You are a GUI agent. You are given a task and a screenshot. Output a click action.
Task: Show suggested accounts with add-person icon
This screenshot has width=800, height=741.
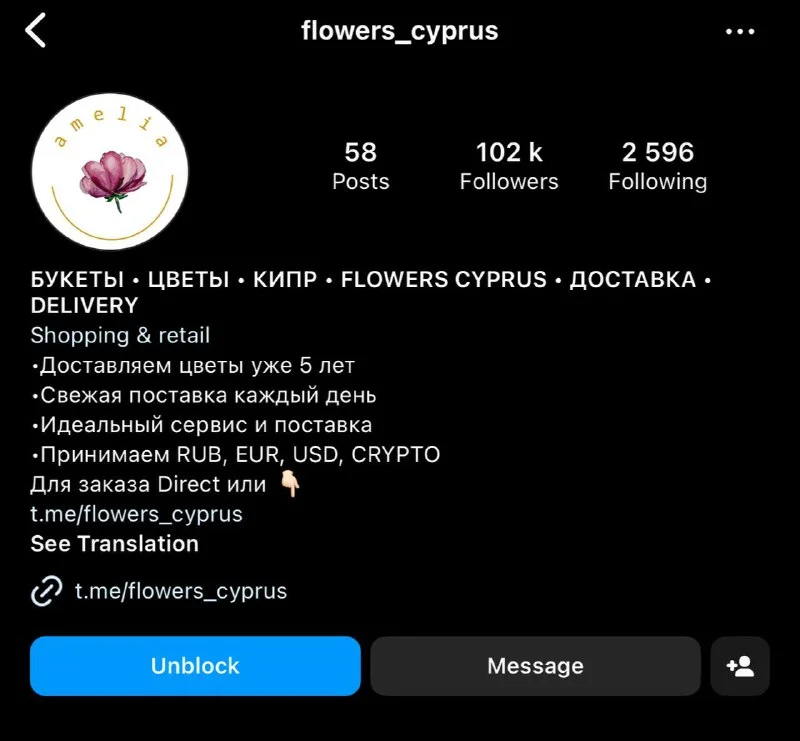point(740,666)
